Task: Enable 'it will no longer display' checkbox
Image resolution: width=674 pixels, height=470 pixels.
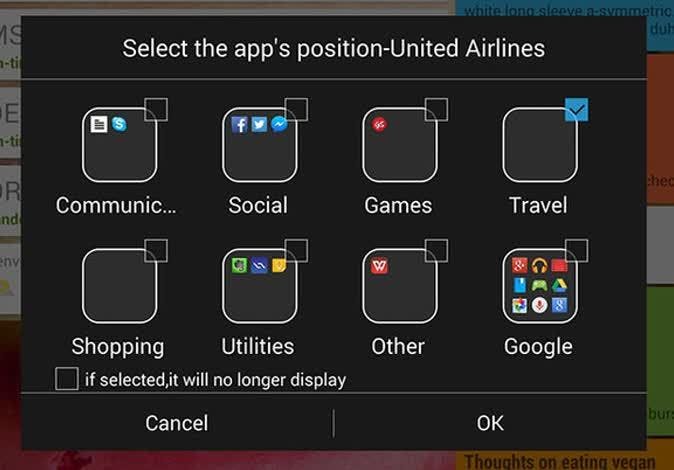Action: [x=67, y=379]
